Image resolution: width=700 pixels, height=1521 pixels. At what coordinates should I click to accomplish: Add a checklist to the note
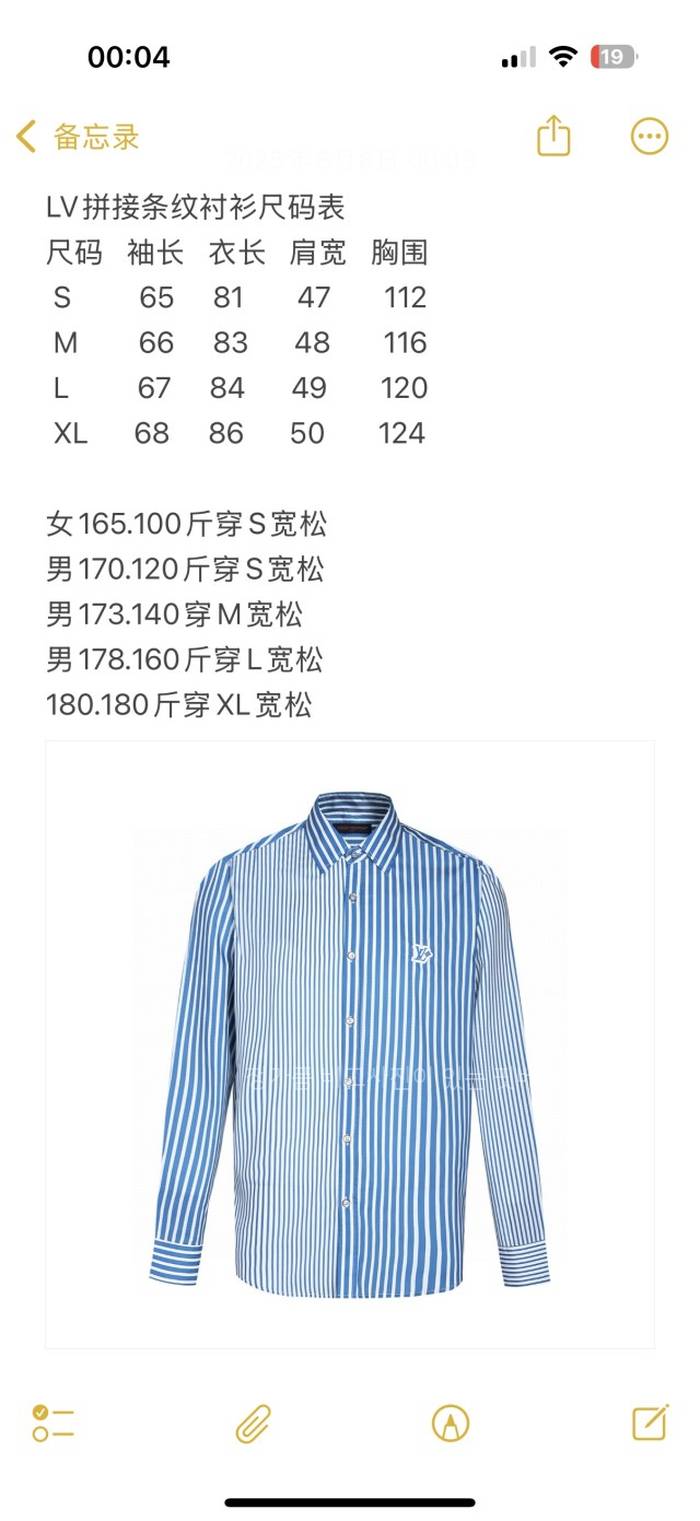point(53,1423)
